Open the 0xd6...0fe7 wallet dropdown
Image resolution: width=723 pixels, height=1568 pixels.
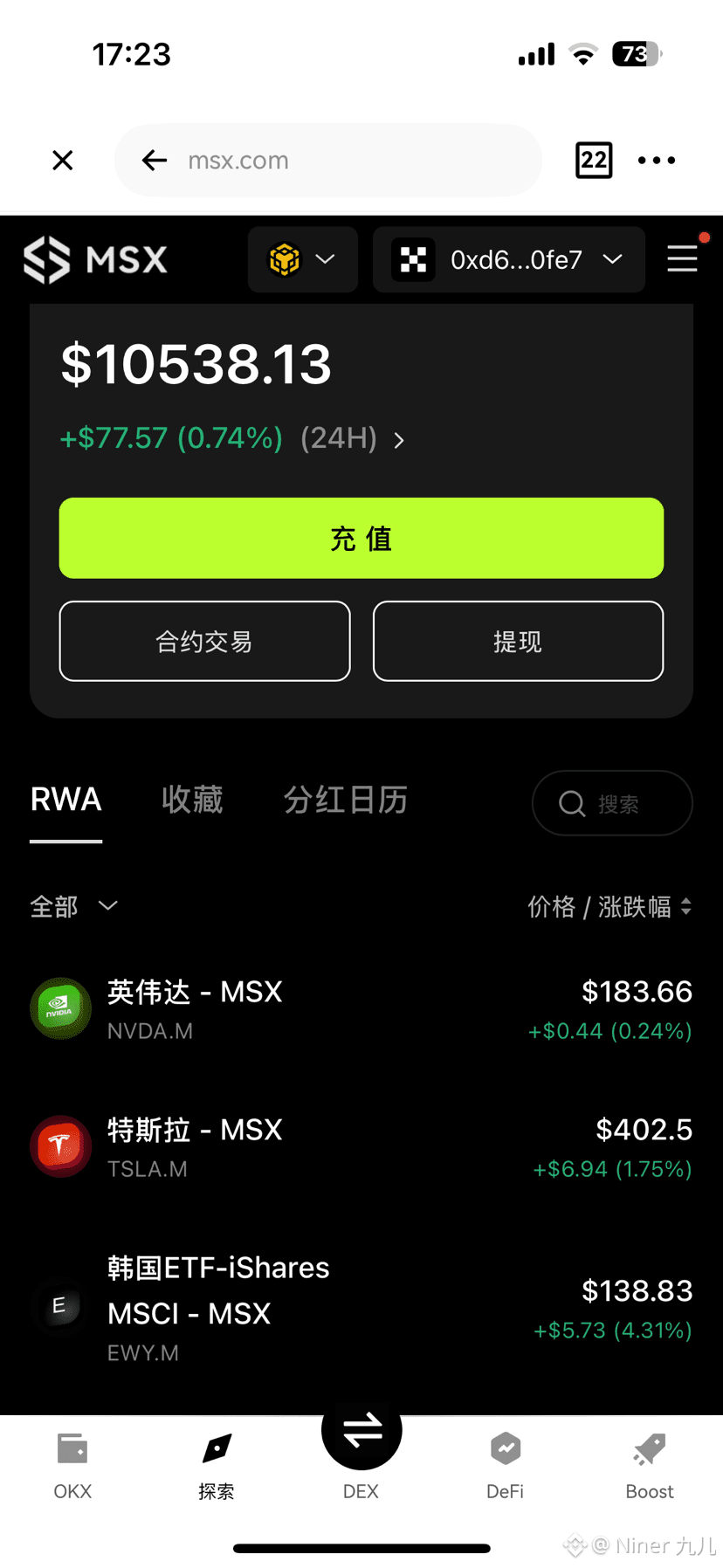click(508, 259)
